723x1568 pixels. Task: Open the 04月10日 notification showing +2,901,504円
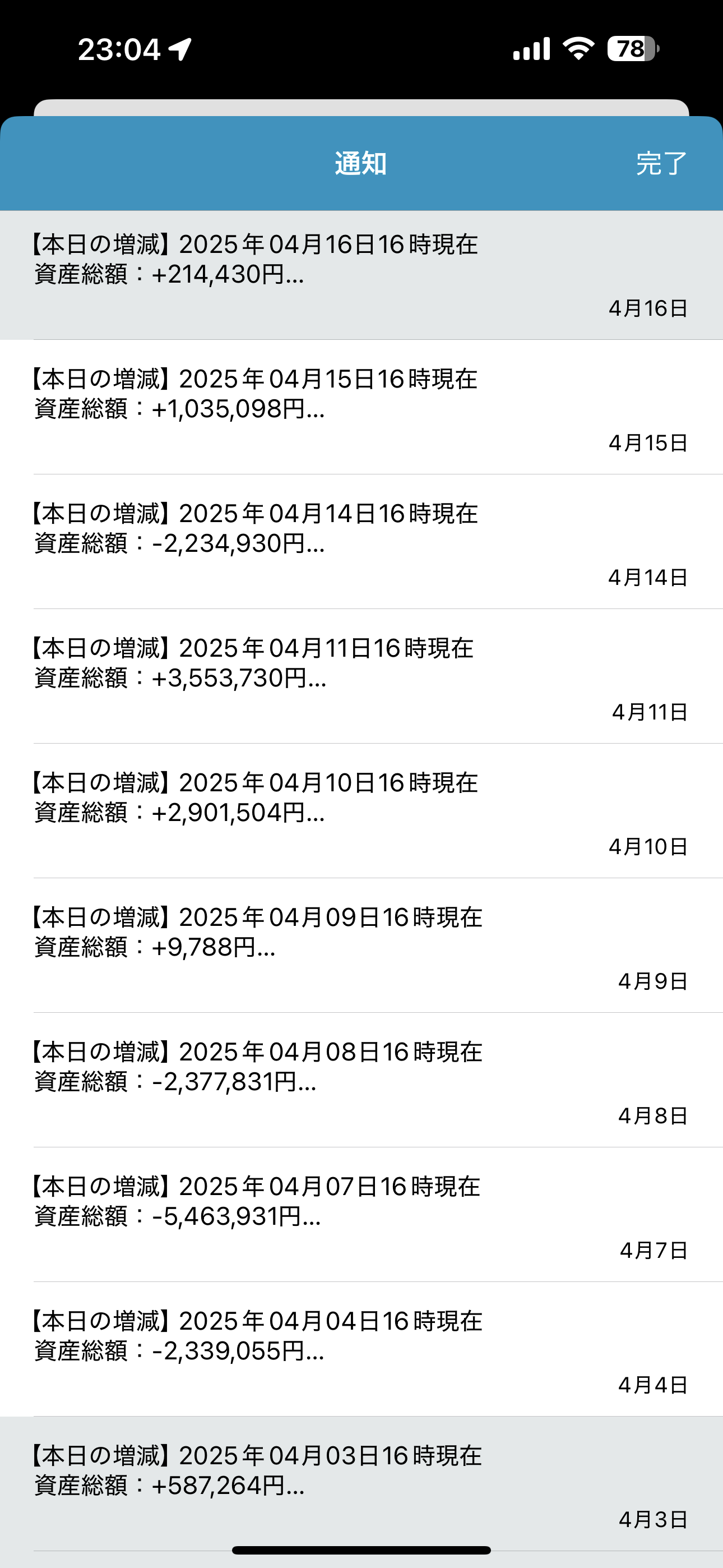coord(361,811)
